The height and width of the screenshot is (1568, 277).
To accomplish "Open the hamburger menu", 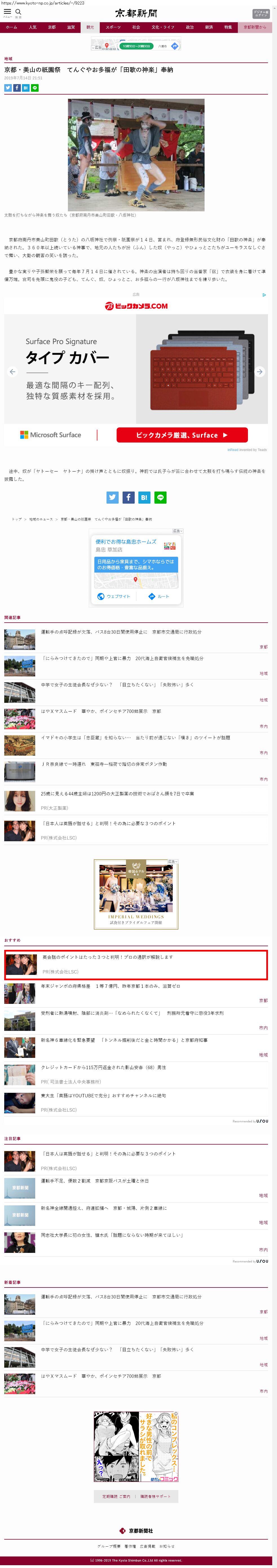I will click(x=7, y=12).
